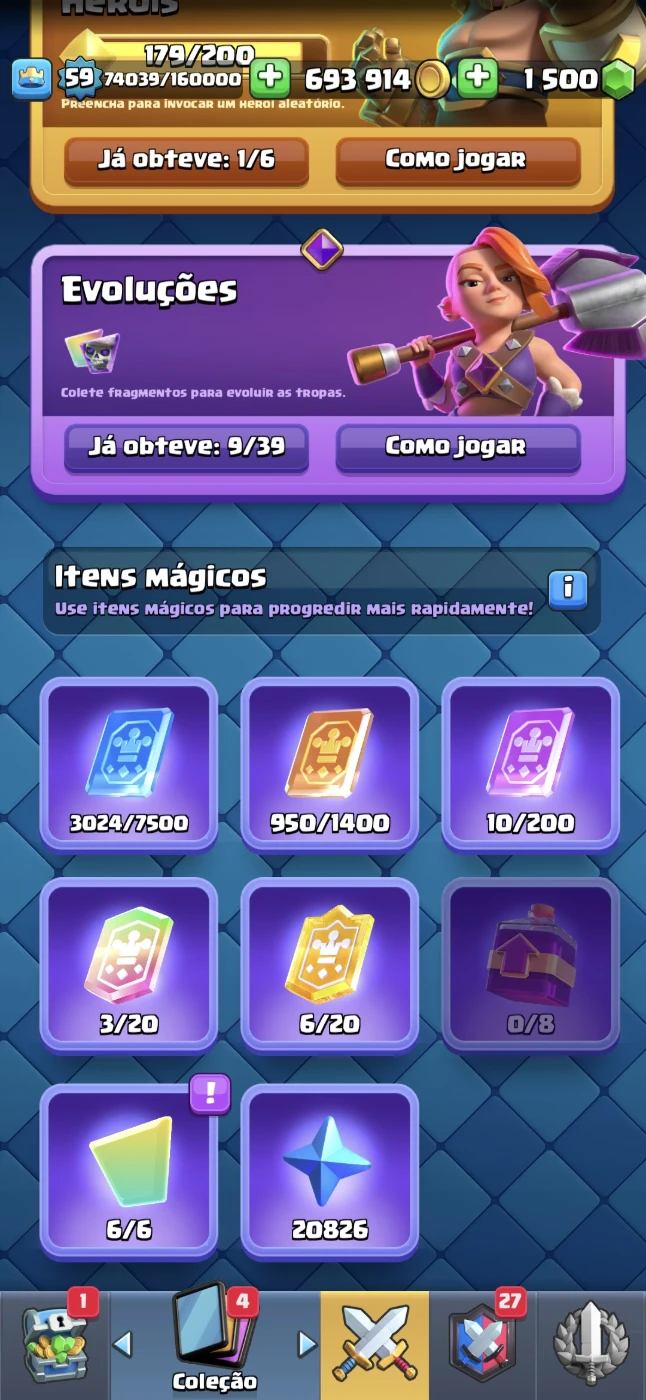
Task: Open Evoluções 'Já obteve: 9/39' button
Action: [186, 446]
